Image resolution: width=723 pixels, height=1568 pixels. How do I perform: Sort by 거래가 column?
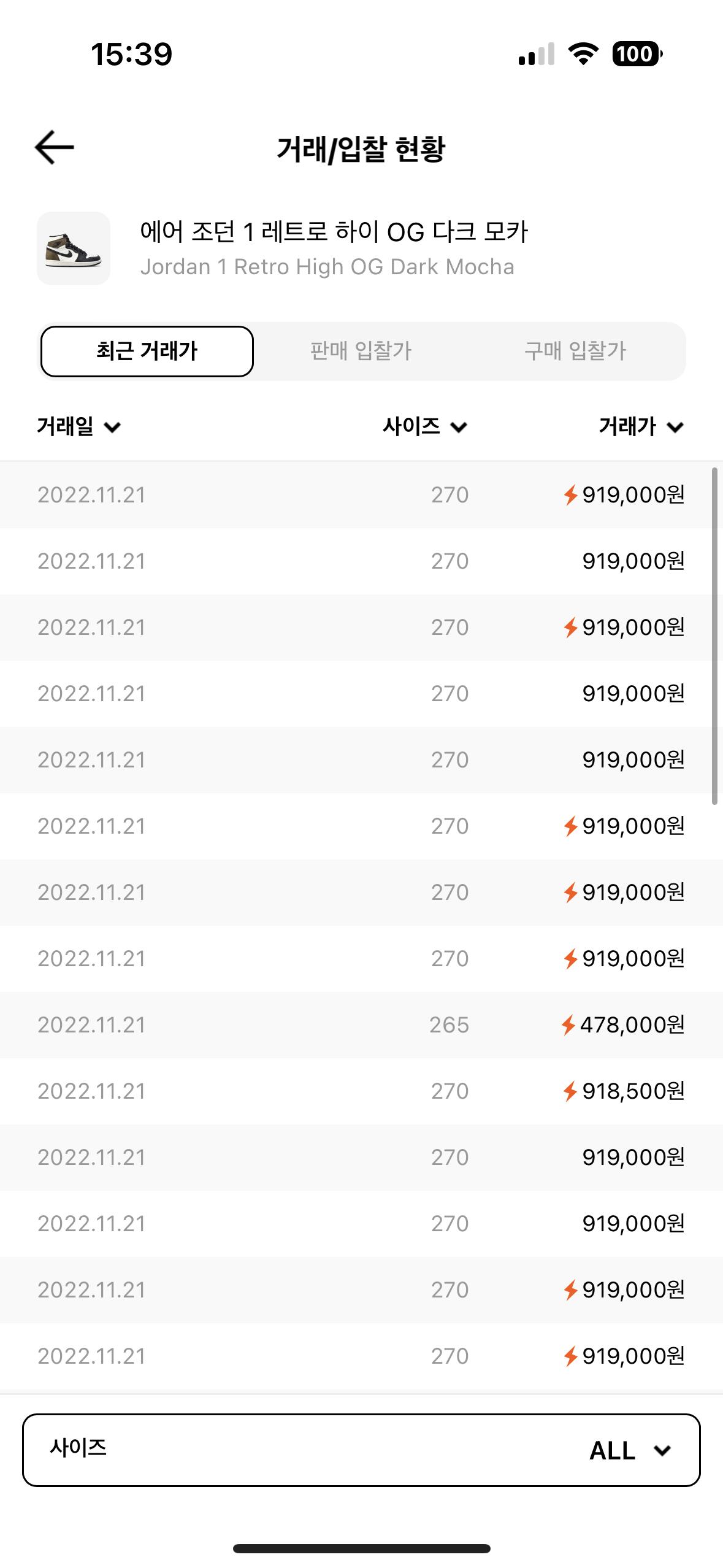[x=640, y=426]
